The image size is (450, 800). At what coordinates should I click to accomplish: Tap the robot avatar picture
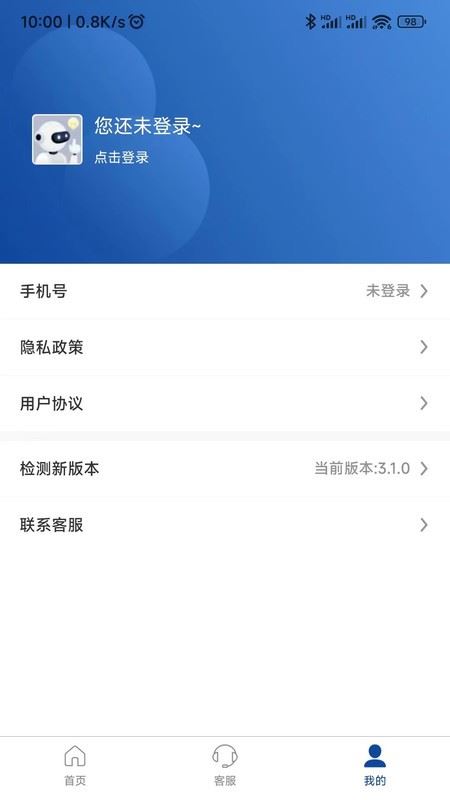tap(57, 139)
